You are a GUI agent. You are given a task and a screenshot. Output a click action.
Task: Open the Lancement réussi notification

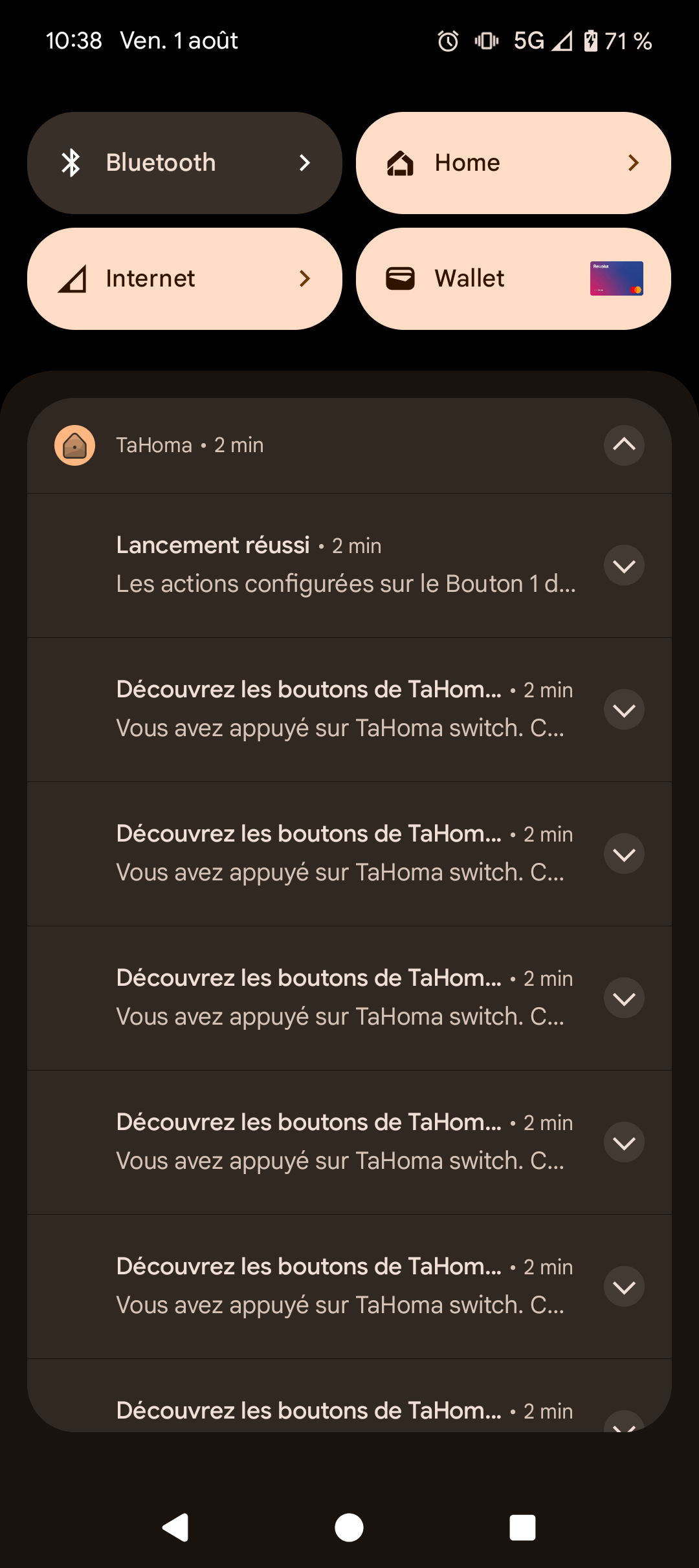(343, 565)
